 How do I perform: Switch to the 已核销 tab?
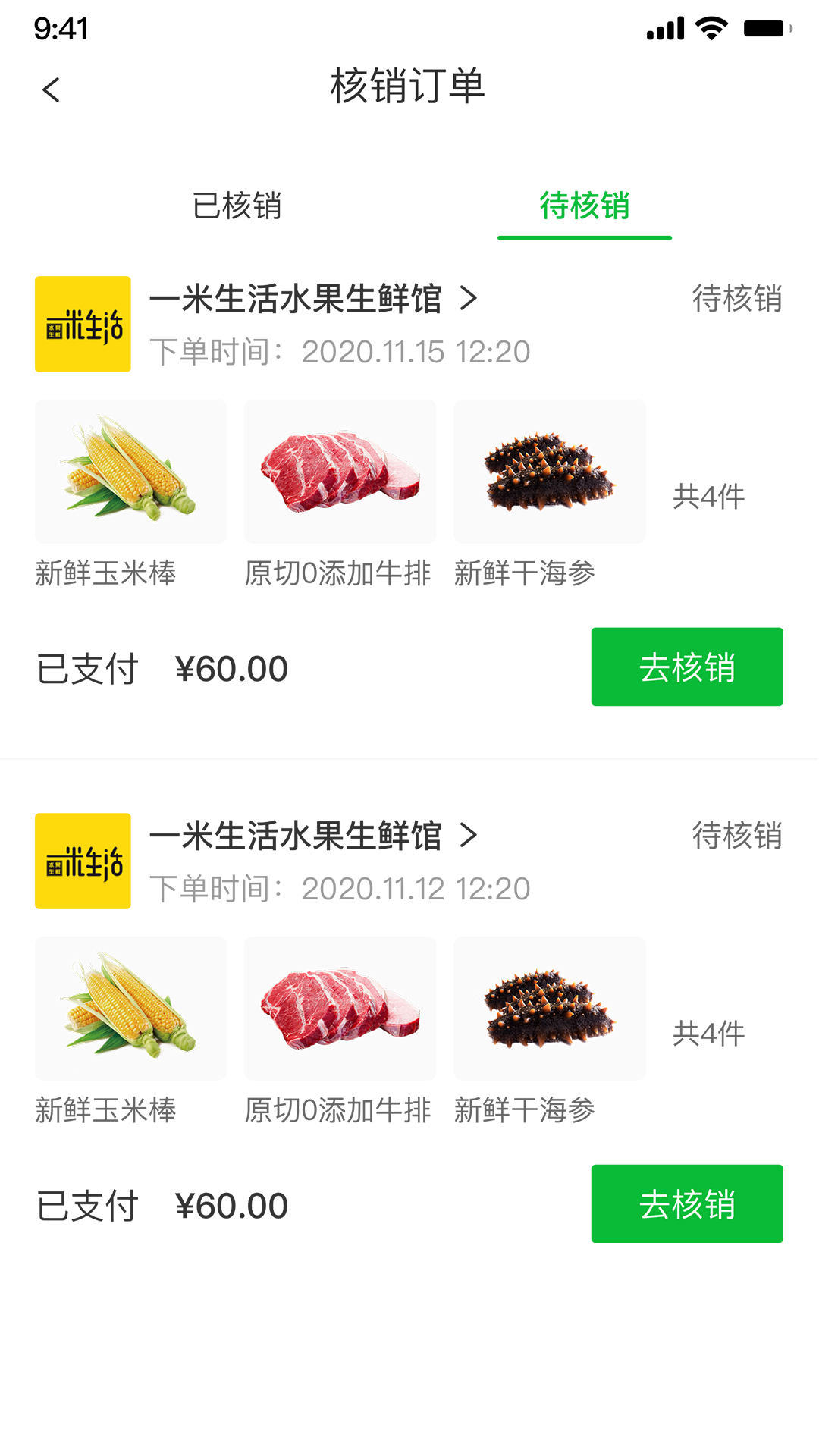237,206
